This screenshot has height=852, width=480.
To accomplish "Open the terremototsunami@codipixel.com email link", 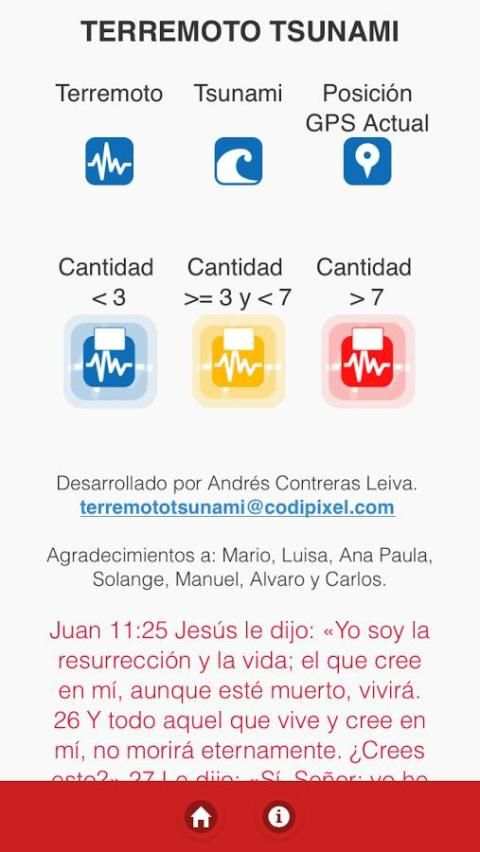I will (x=237, y=508).
